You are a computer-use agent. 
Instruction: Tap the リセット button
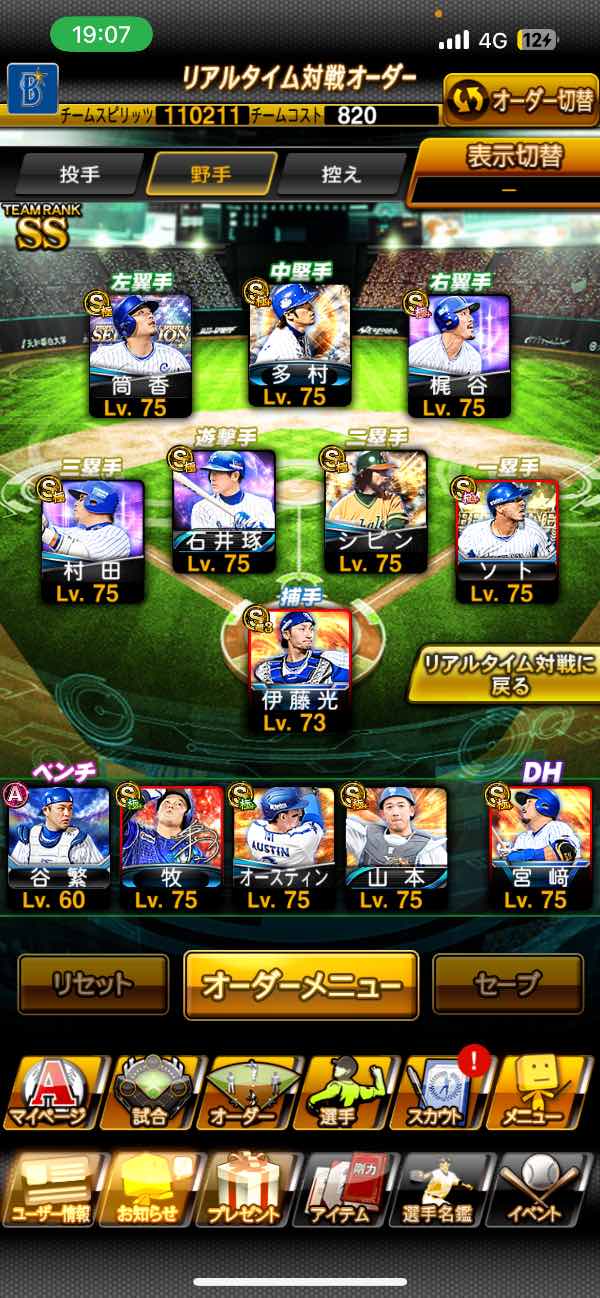click(x=93, y=985)
